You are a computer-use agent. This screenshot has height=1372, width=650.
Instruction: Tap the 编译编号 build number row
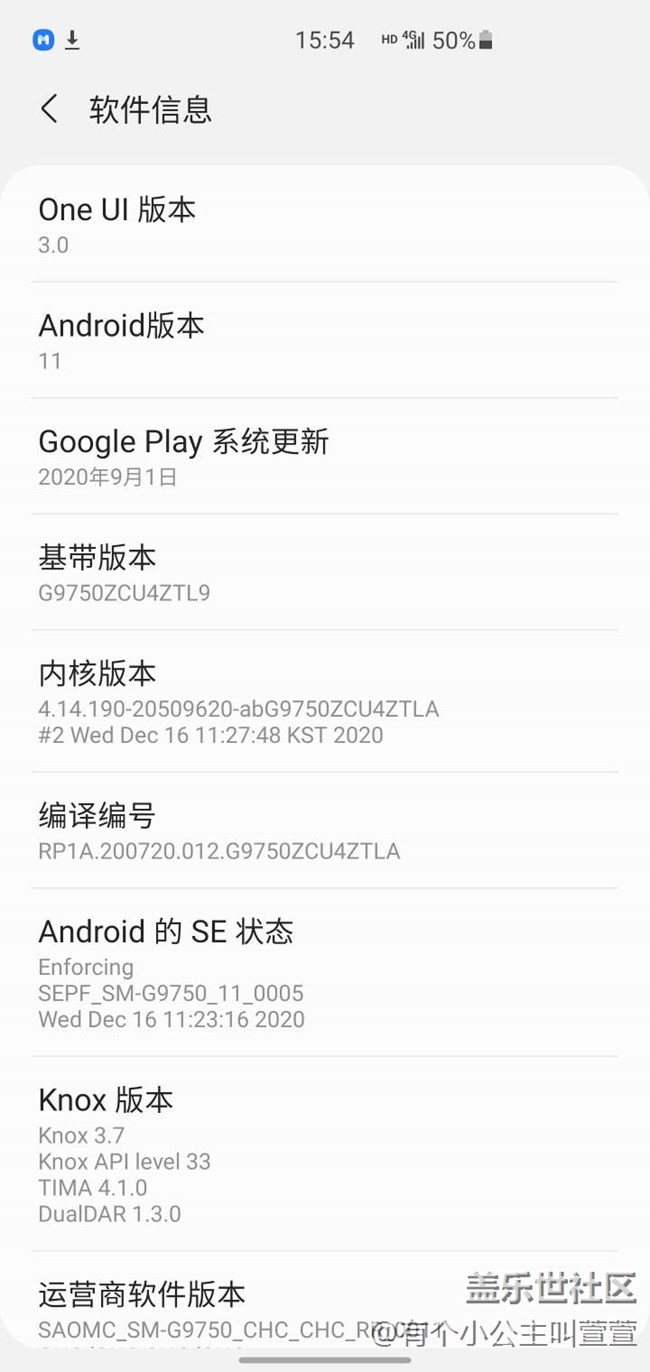pyautogui.click(x=324, y=831)
